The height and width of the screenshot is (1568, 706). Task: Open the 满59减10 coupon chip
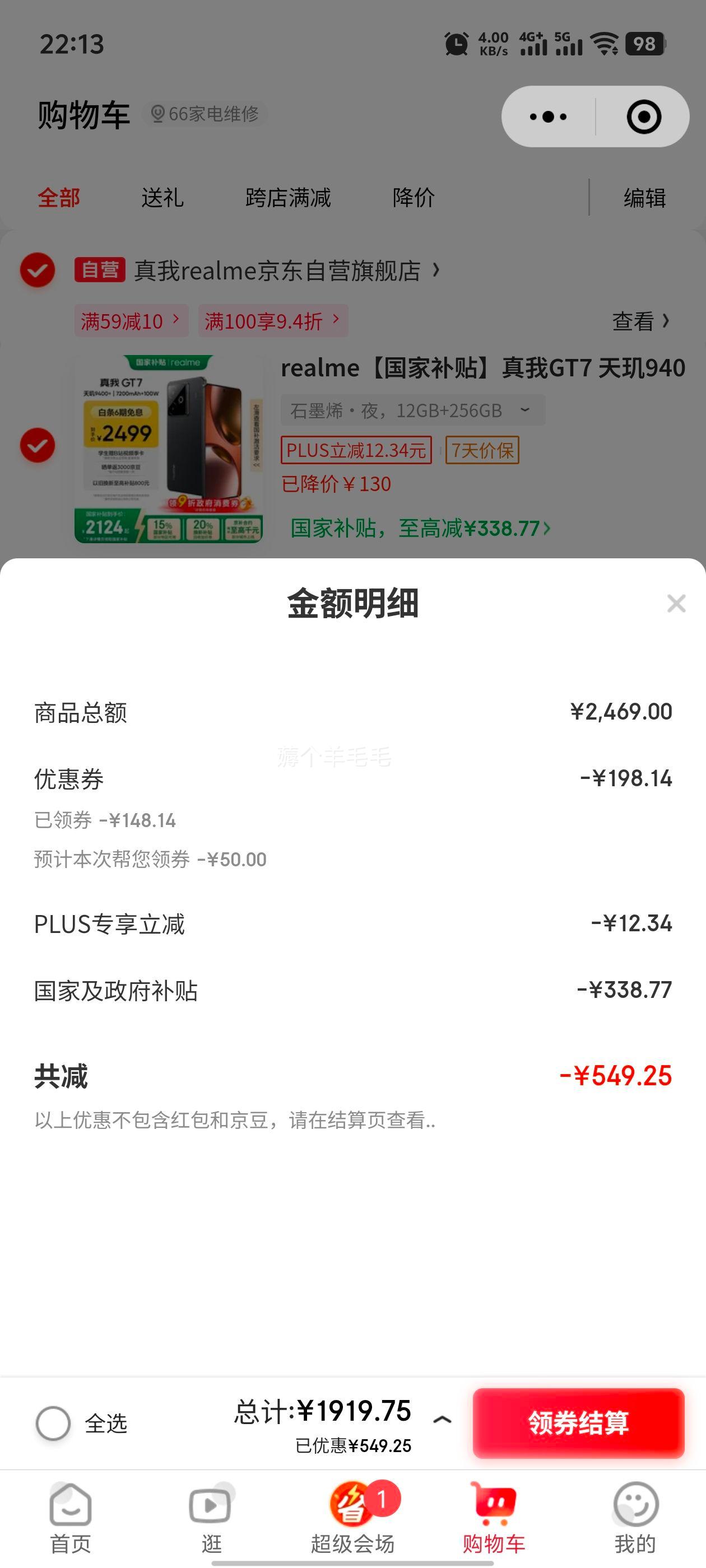[x=131, y=321]
